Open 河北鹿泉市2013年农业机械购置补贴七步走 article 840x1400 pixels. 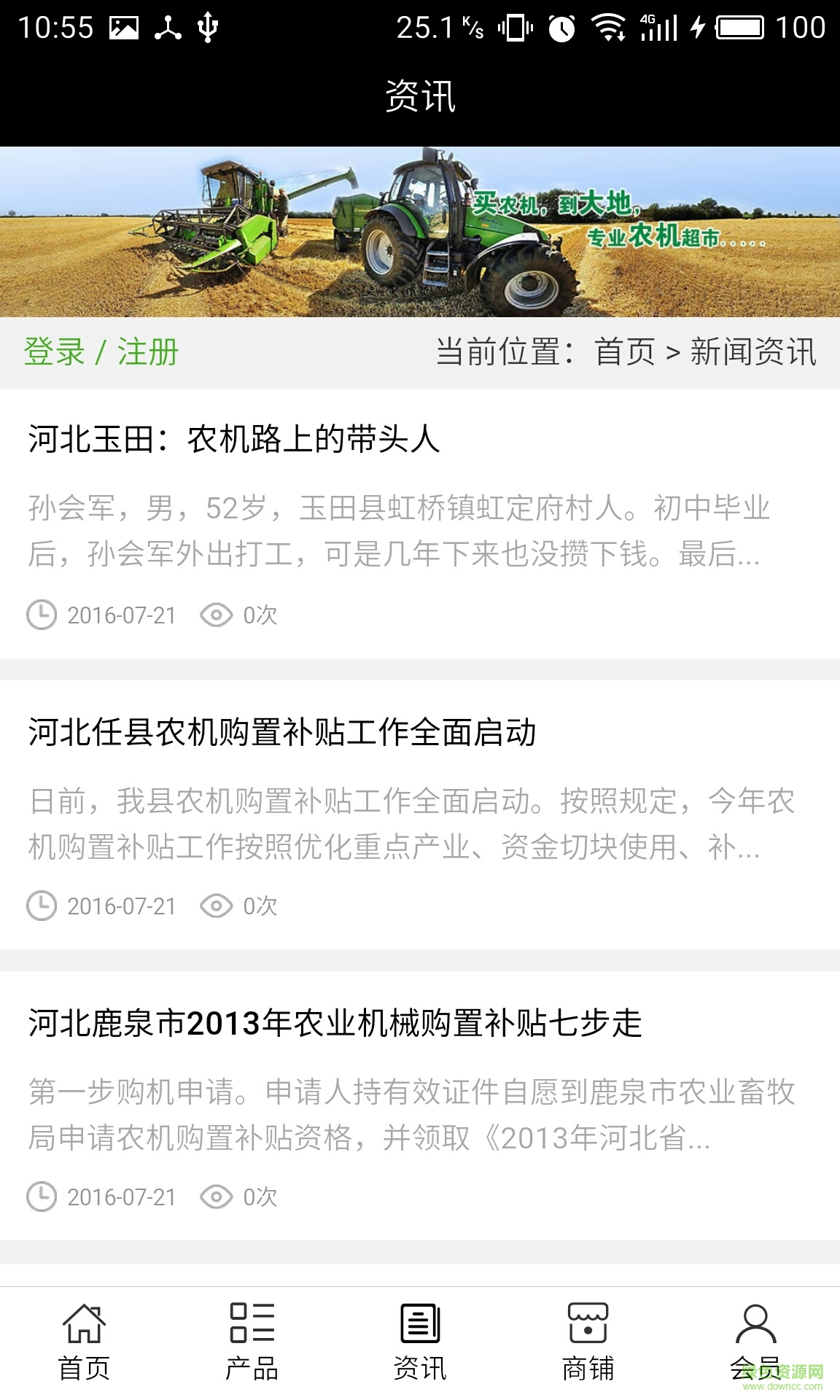point(335,1023)
